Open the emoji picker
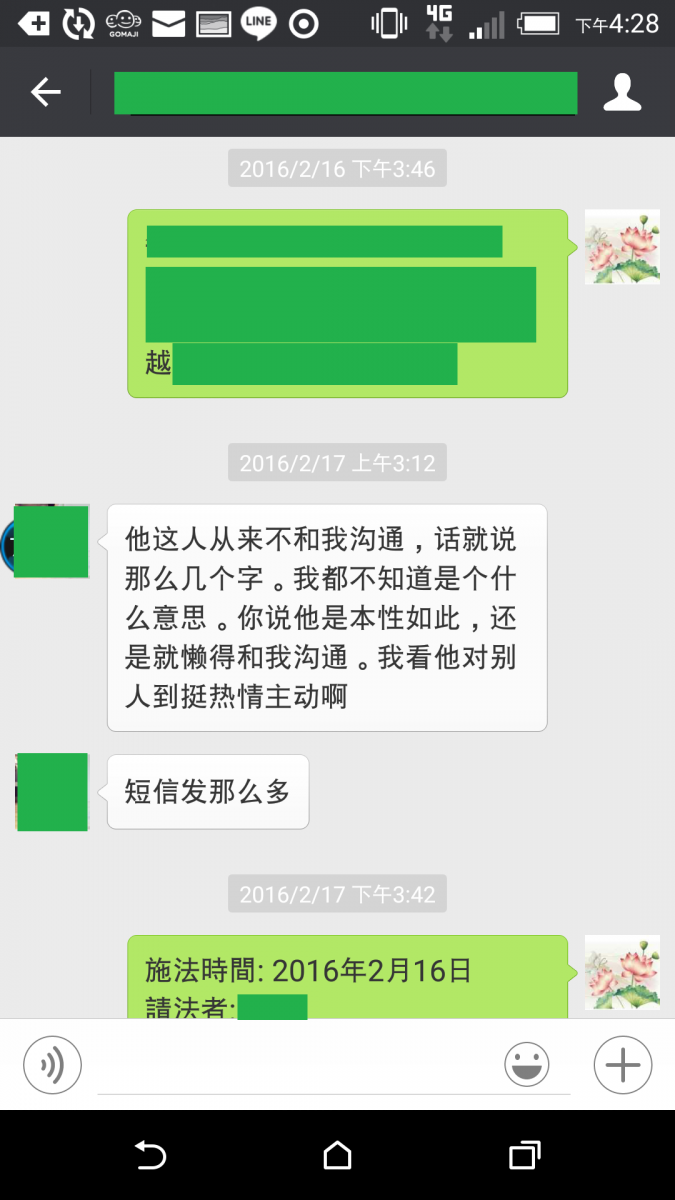Screen dimensions: 675x1200 (527, 1064)
